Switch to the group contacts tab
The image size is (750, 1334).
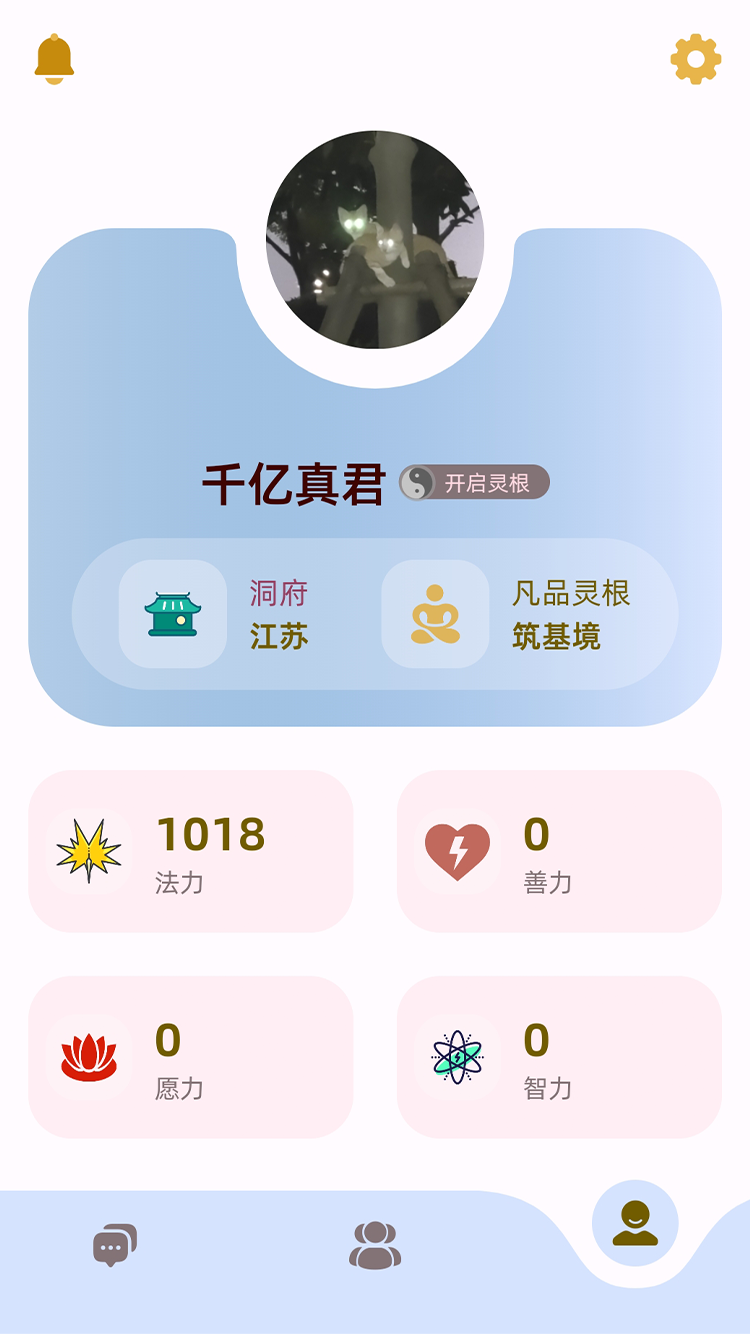[375, 1245]
